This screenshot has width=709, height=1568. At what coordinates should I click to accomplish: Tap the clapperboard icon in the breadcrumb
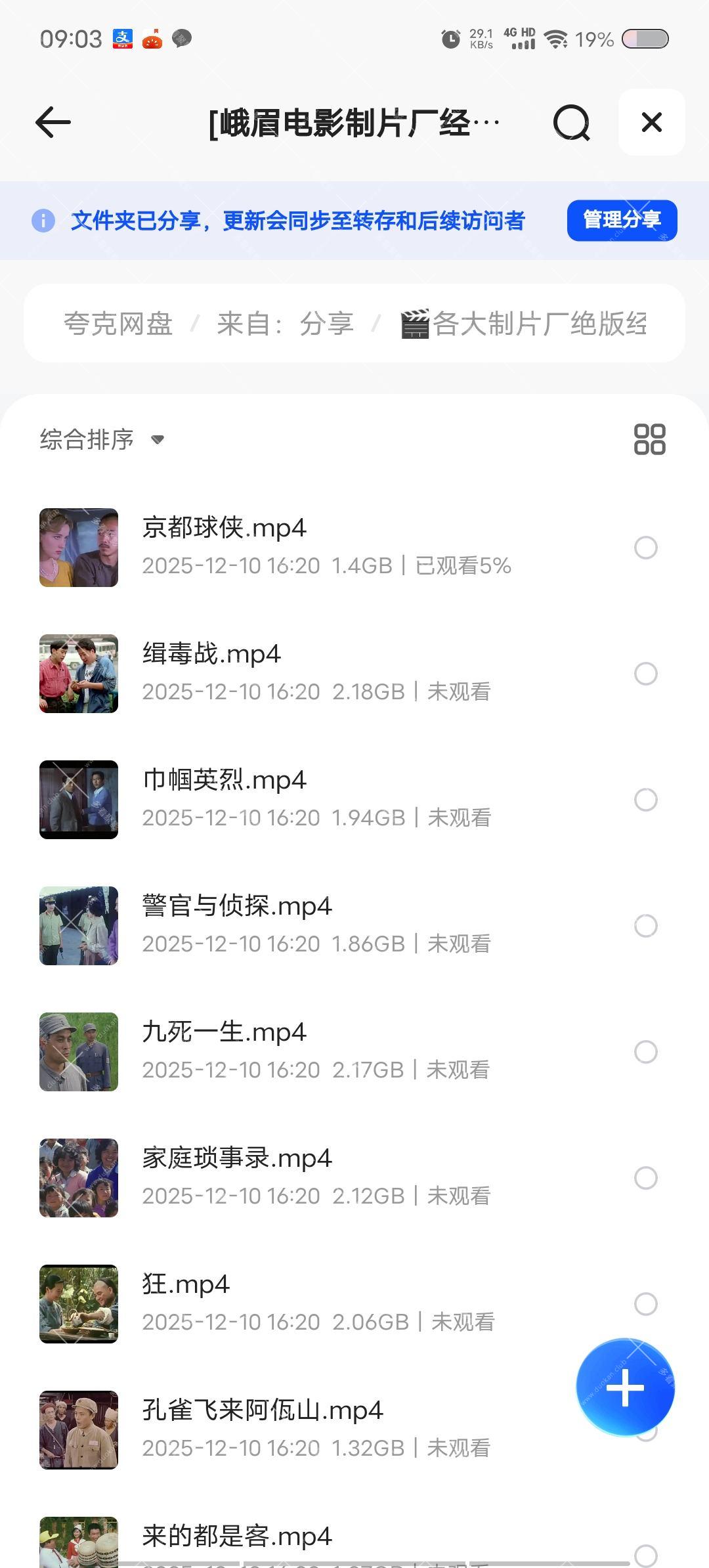416,323
